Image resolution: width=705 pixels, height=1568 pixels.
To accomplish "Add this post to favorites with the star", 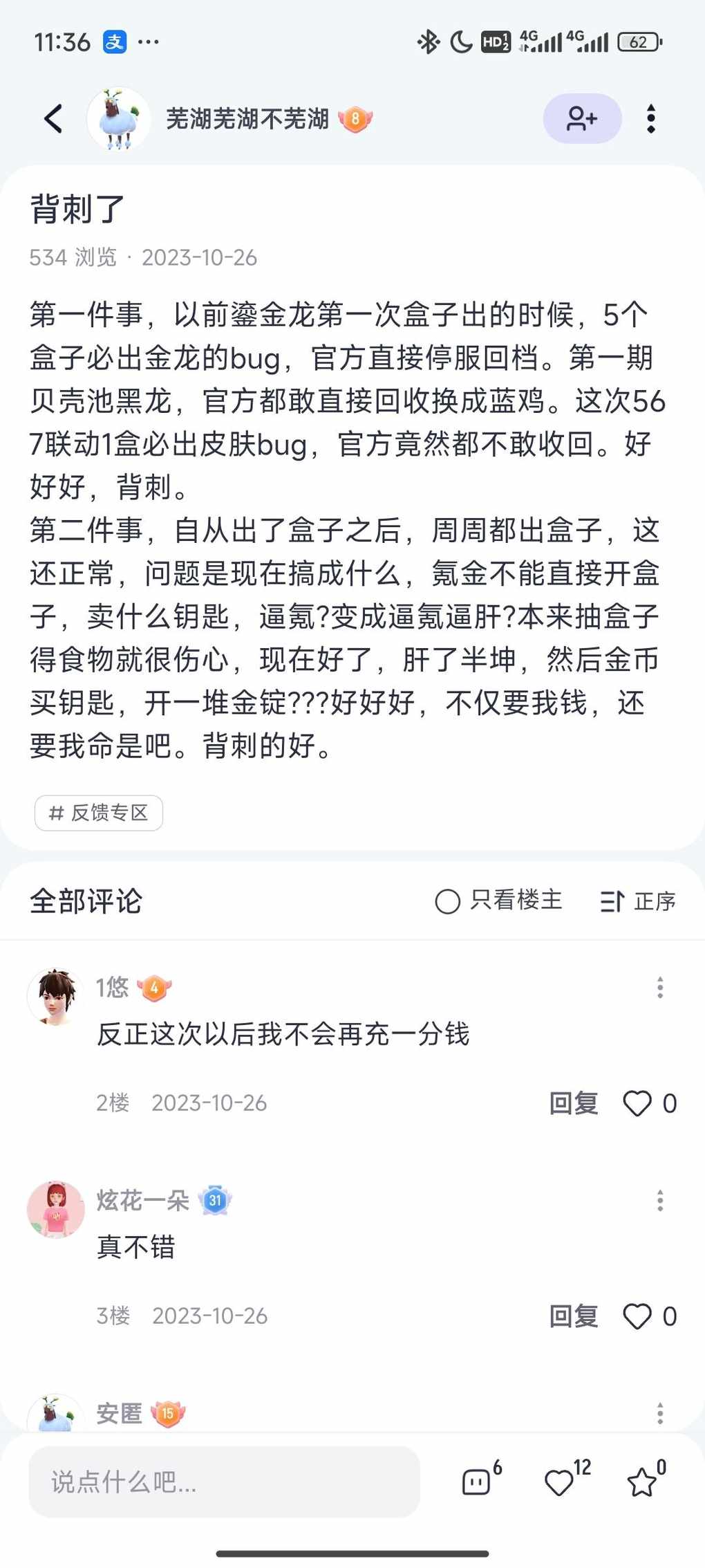I will tap(642, 1482).
